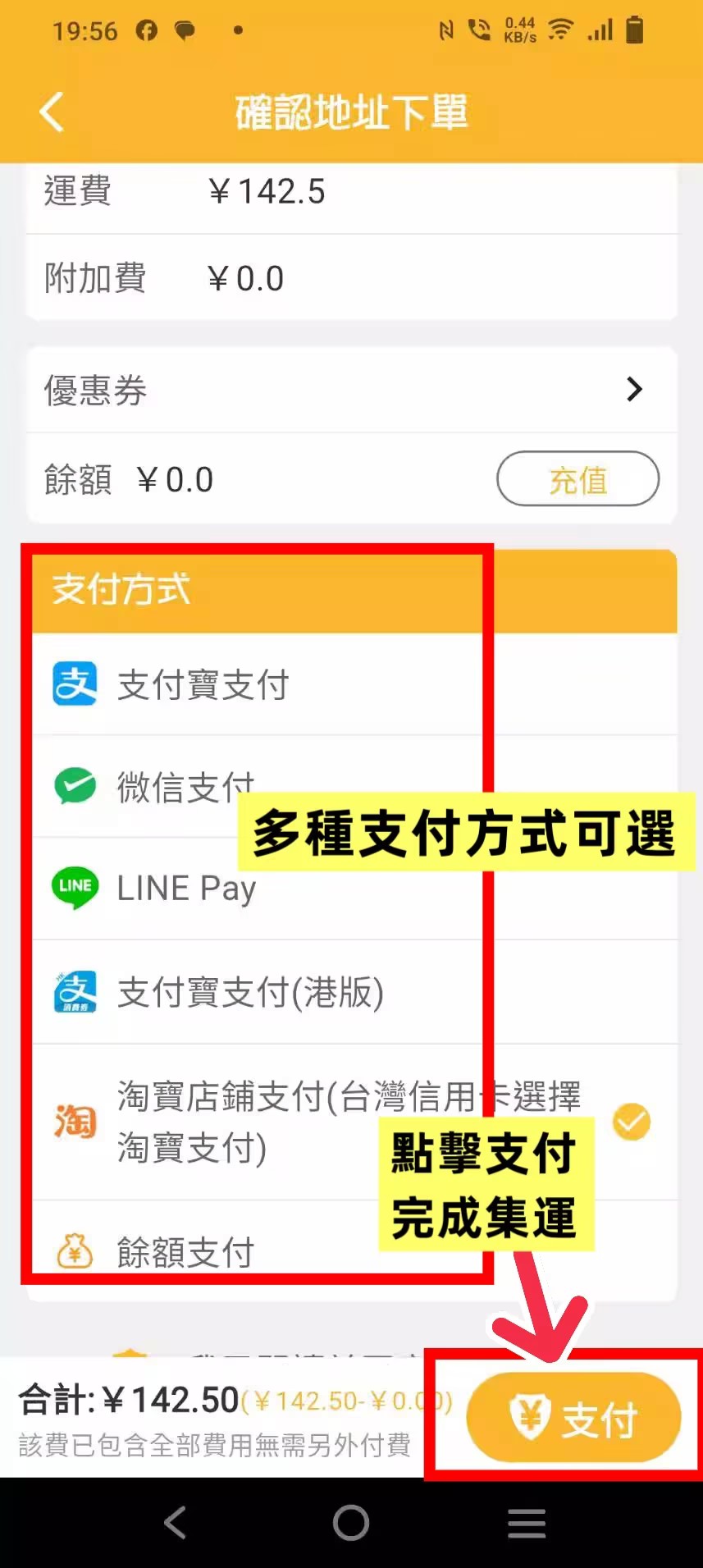Image resolution: width=703 pixels, height=1568 pixels.
Task: Tap the Messenger chat icon in the status bar
Action: click(x=185, y=30)
